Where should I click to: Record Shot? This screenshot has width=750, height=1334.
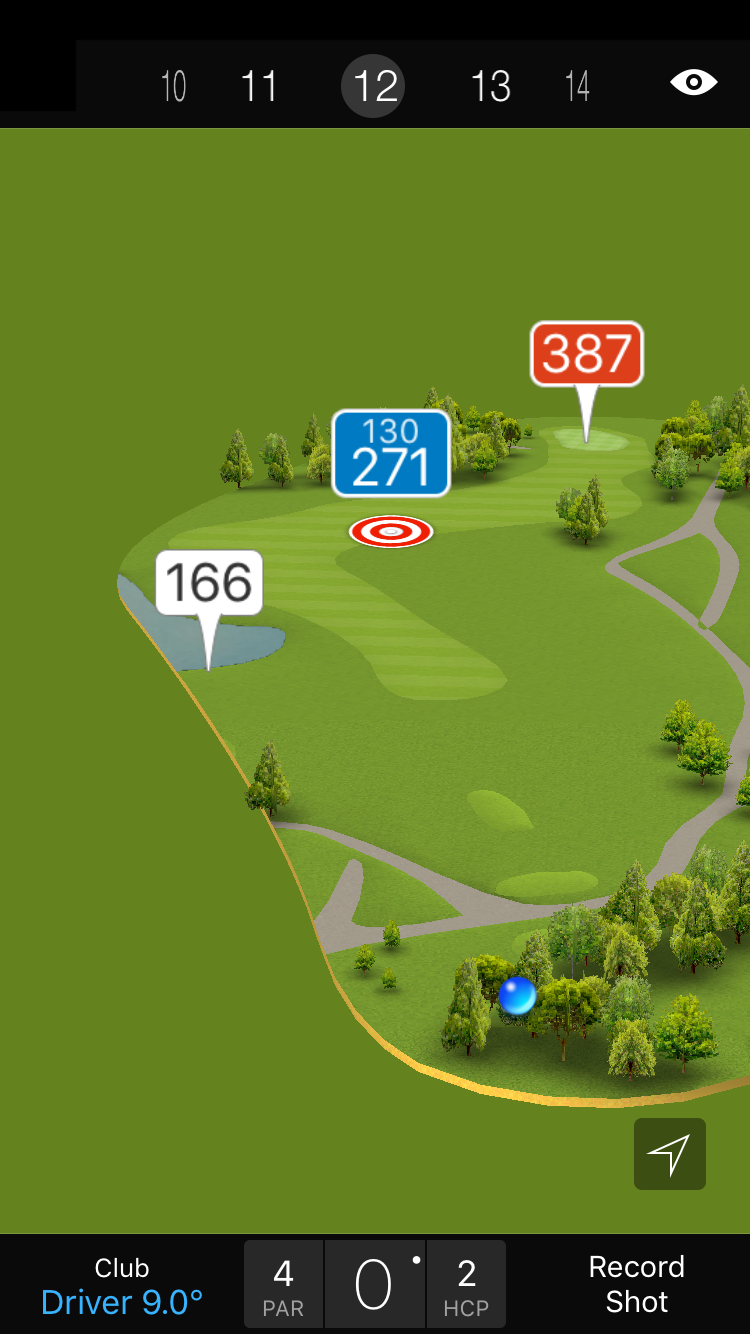pyautogui.click(x=636, y=1284)
